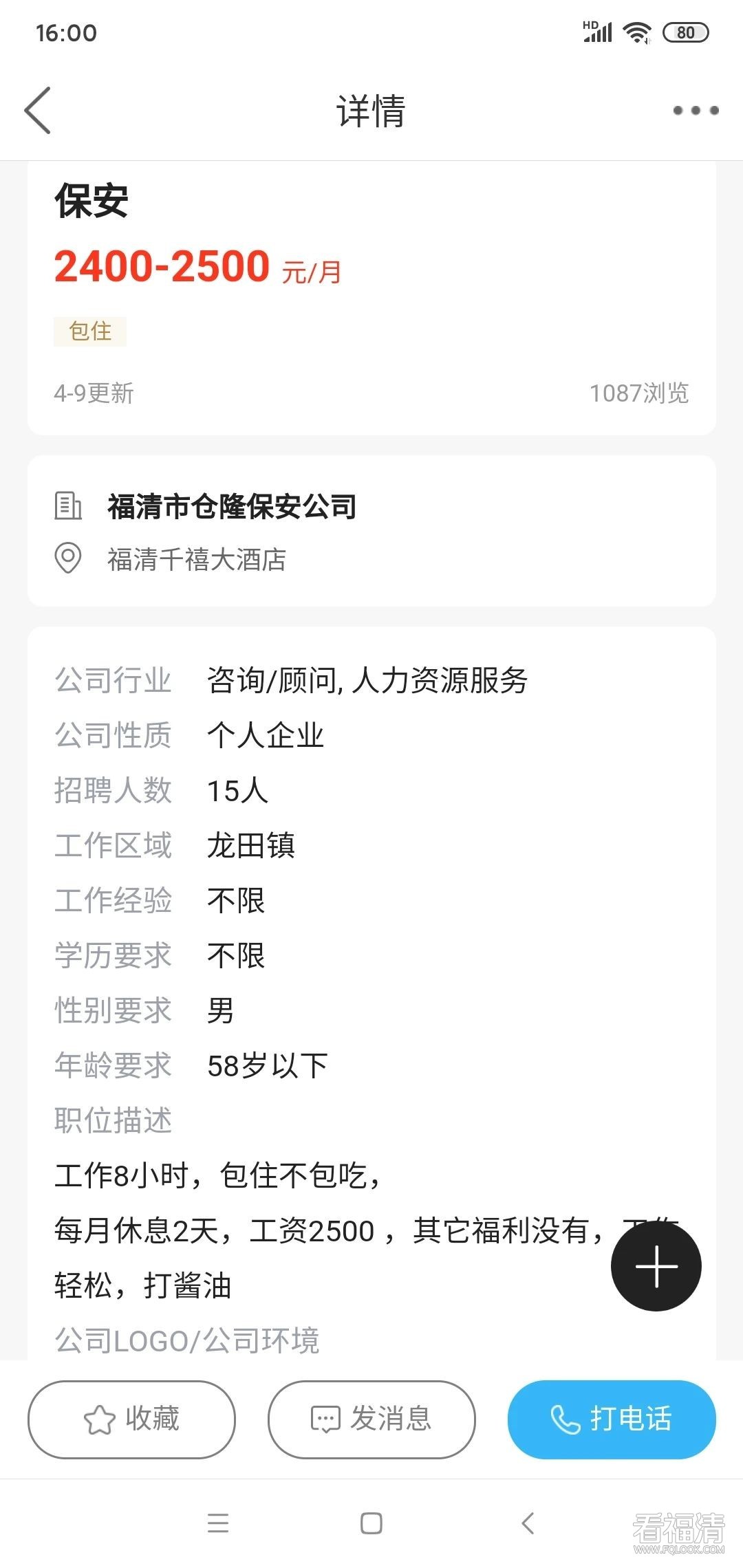Send a message via 发消息

coord(371,1419)
